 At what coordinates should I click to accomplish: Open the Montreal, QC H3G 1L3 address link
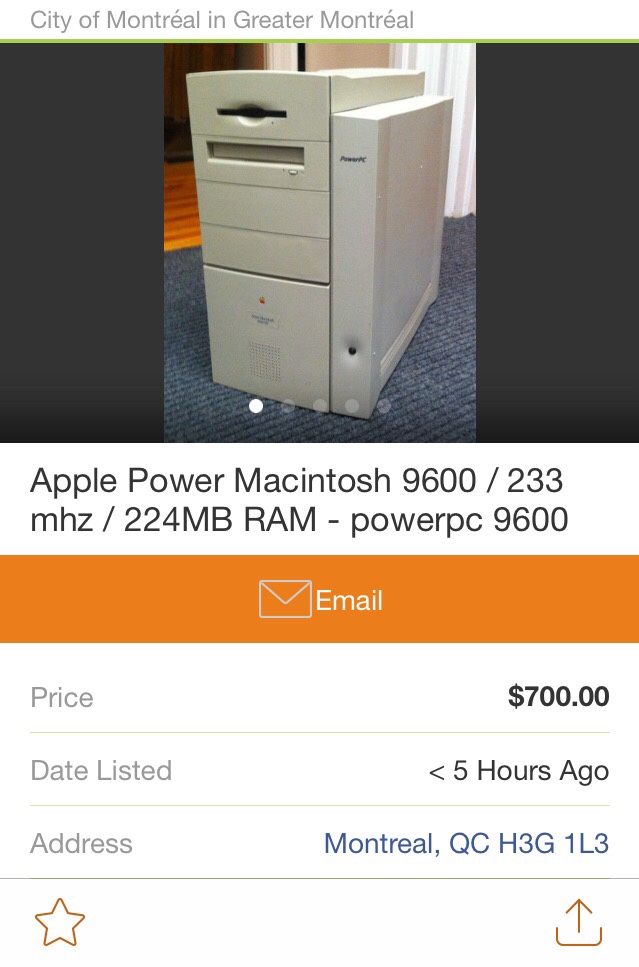[466, 843]
